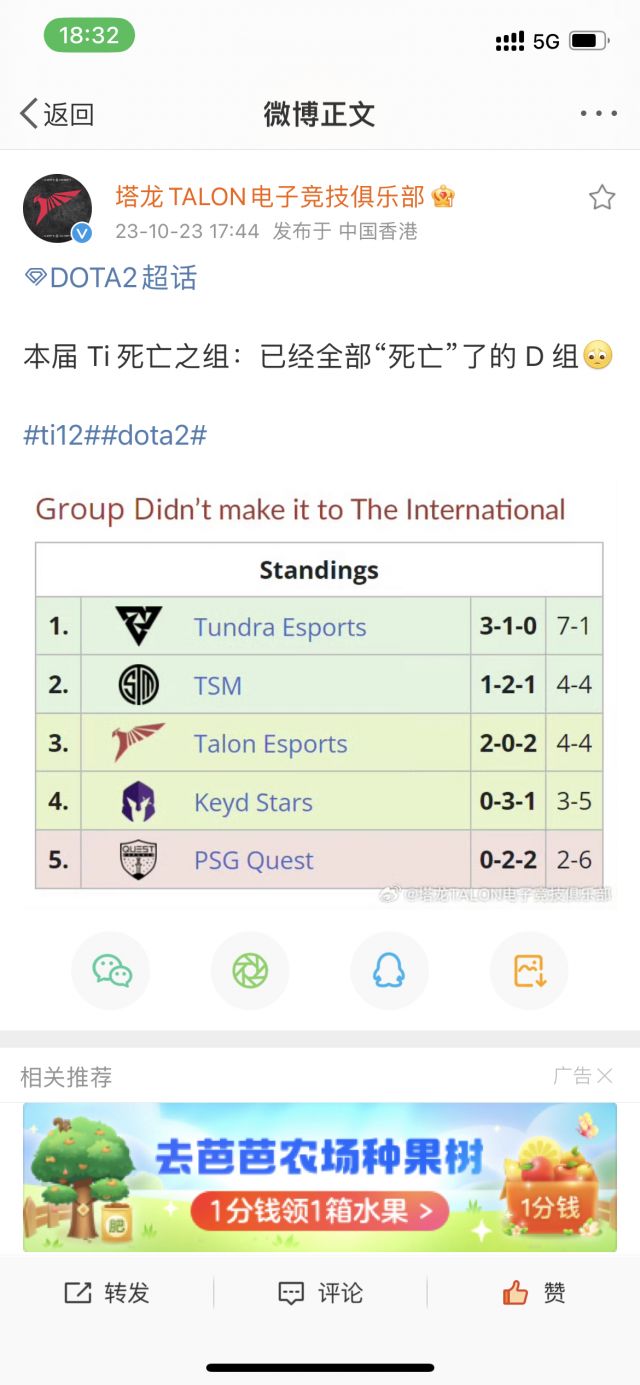The image size is (640, 1385).
Task: Share the post to WeChat
Action: point(111,970)
